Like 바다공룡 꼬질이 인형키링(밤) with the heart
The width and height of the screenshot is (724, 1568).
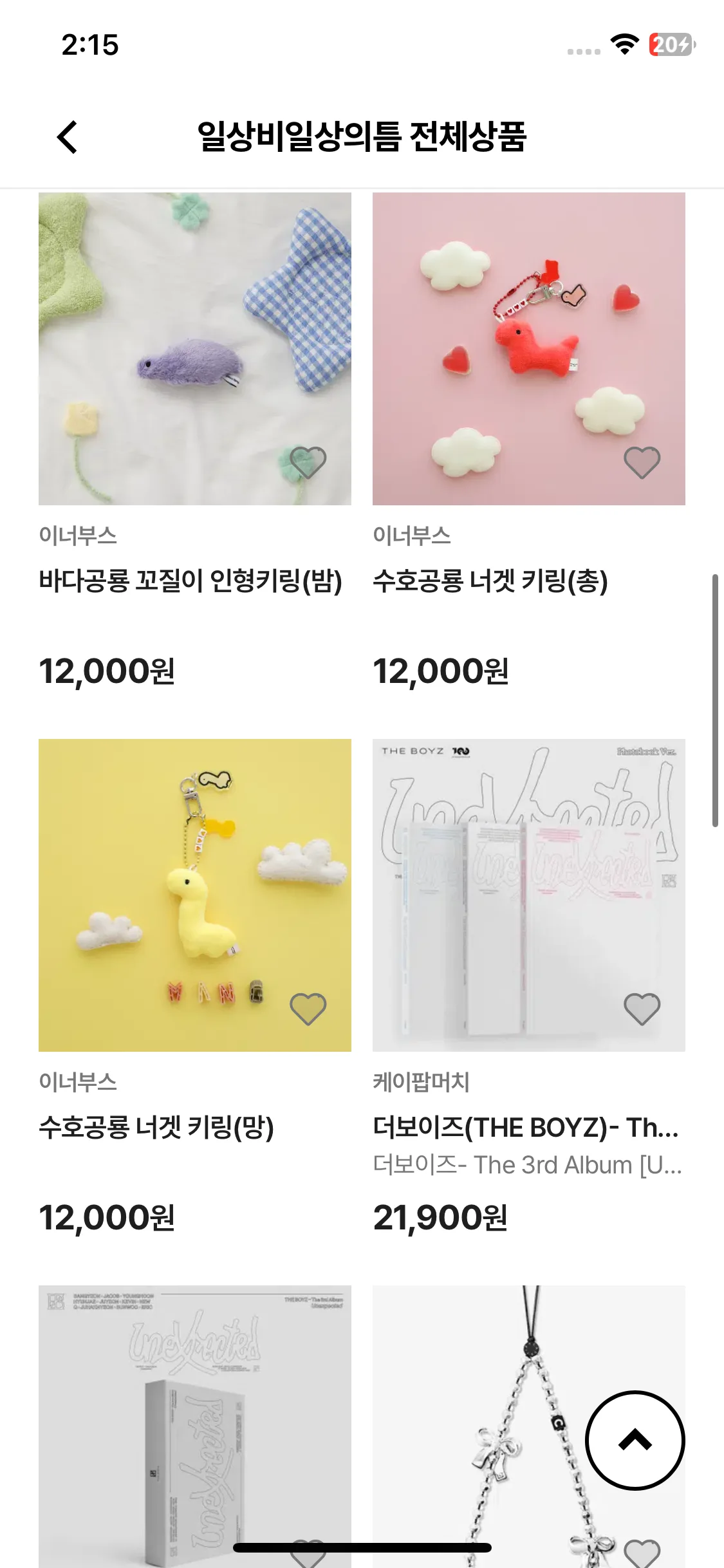308,462
